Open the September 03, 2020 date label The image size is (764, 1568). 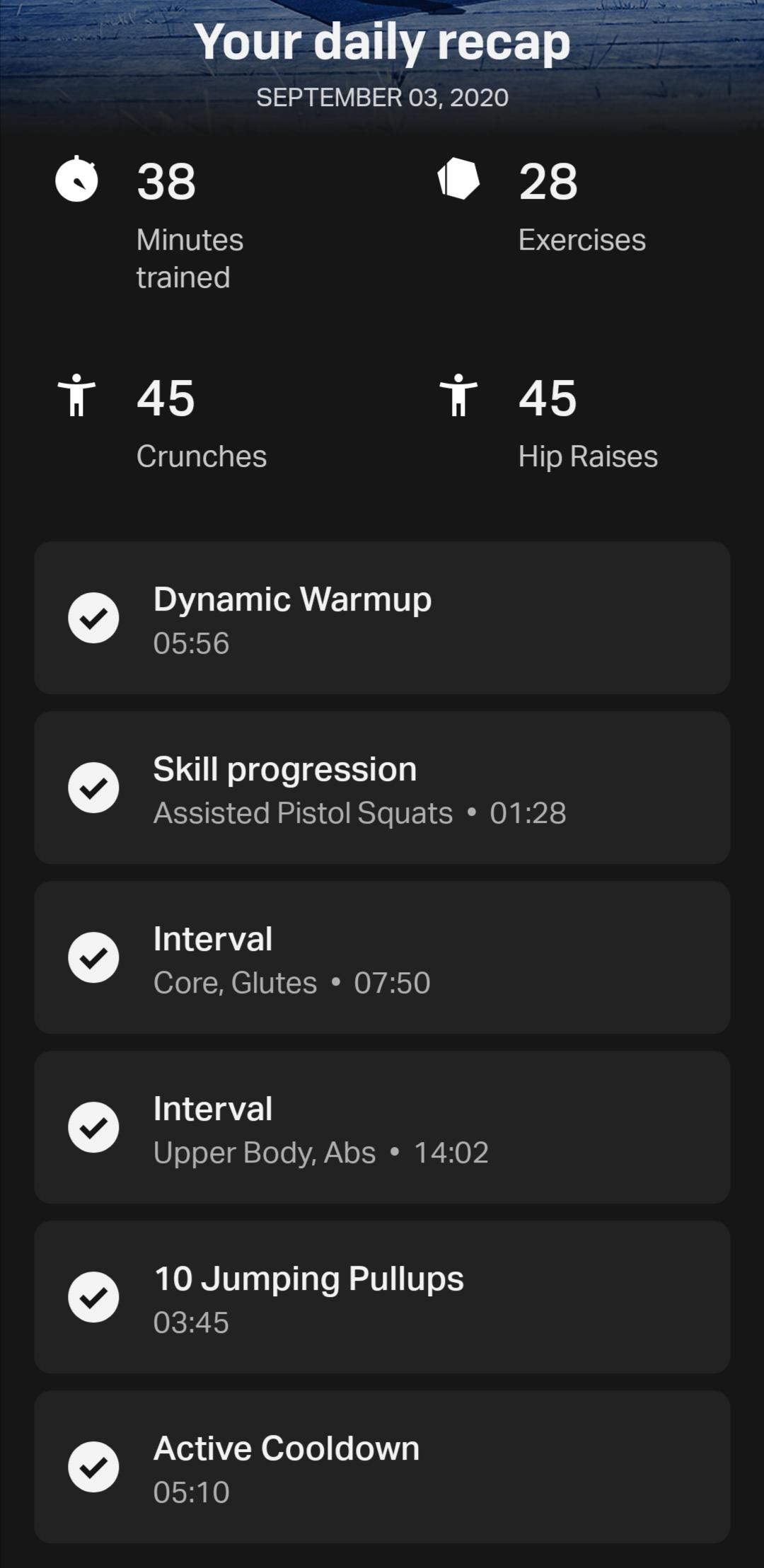(382, 97)
